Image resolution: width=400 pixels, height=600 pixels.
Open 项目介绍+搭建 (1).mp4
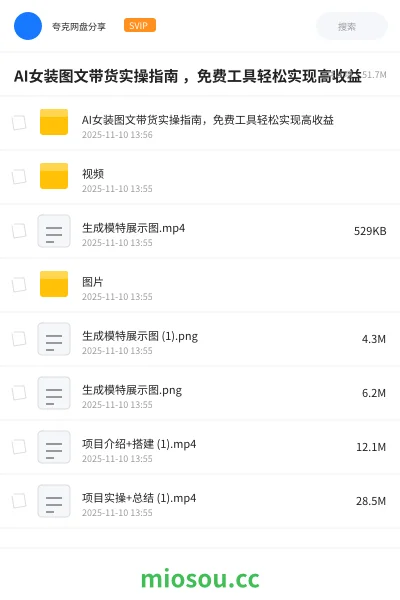200,447
